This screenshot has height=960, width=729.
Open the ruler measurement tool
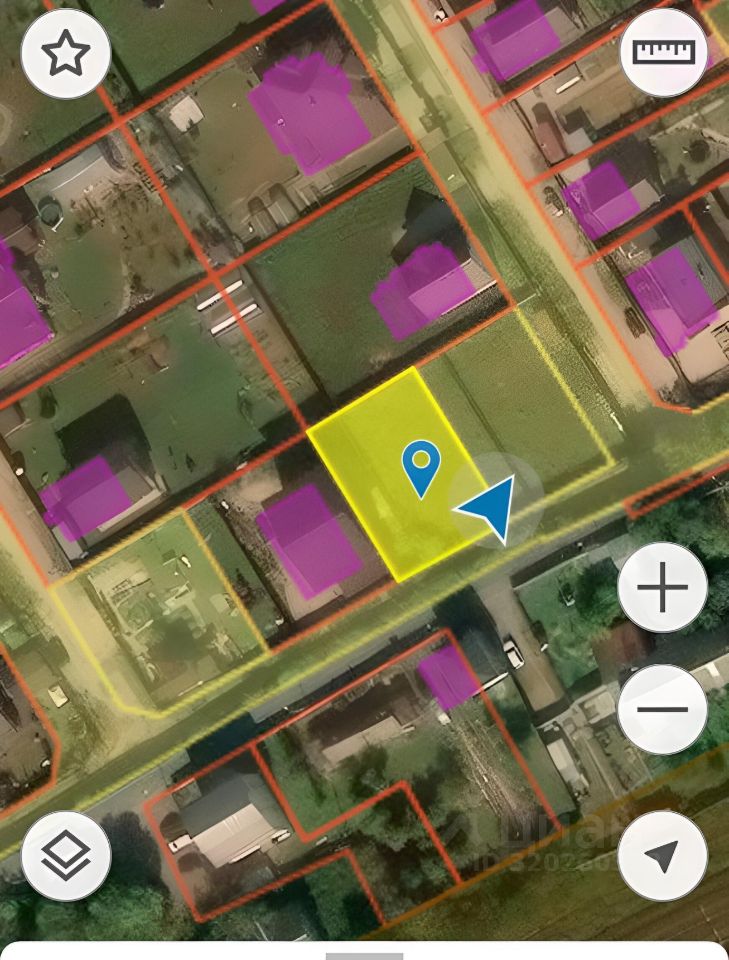pyautogui.click(x=664, y=53)
